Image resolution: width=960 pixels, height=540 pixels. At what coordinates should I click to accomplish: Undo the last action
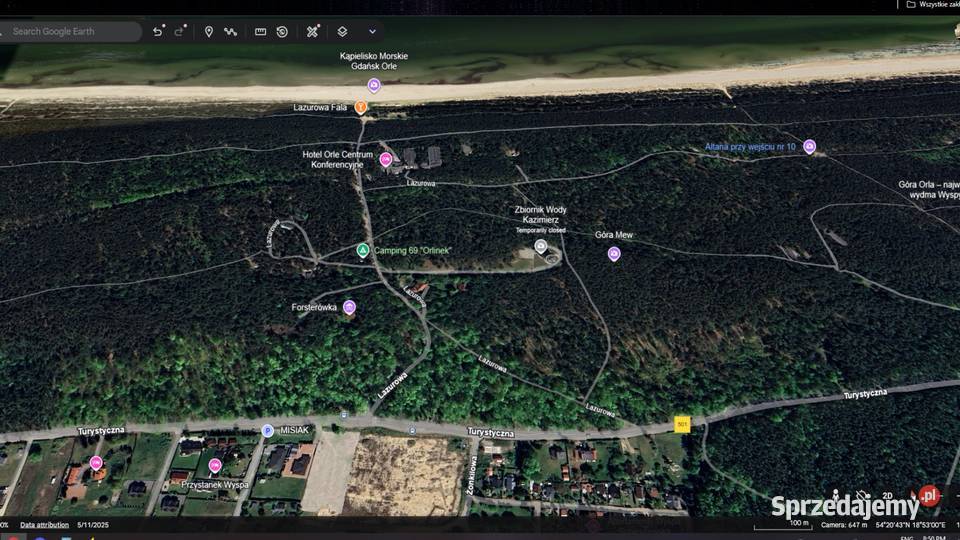coord(158,31)
